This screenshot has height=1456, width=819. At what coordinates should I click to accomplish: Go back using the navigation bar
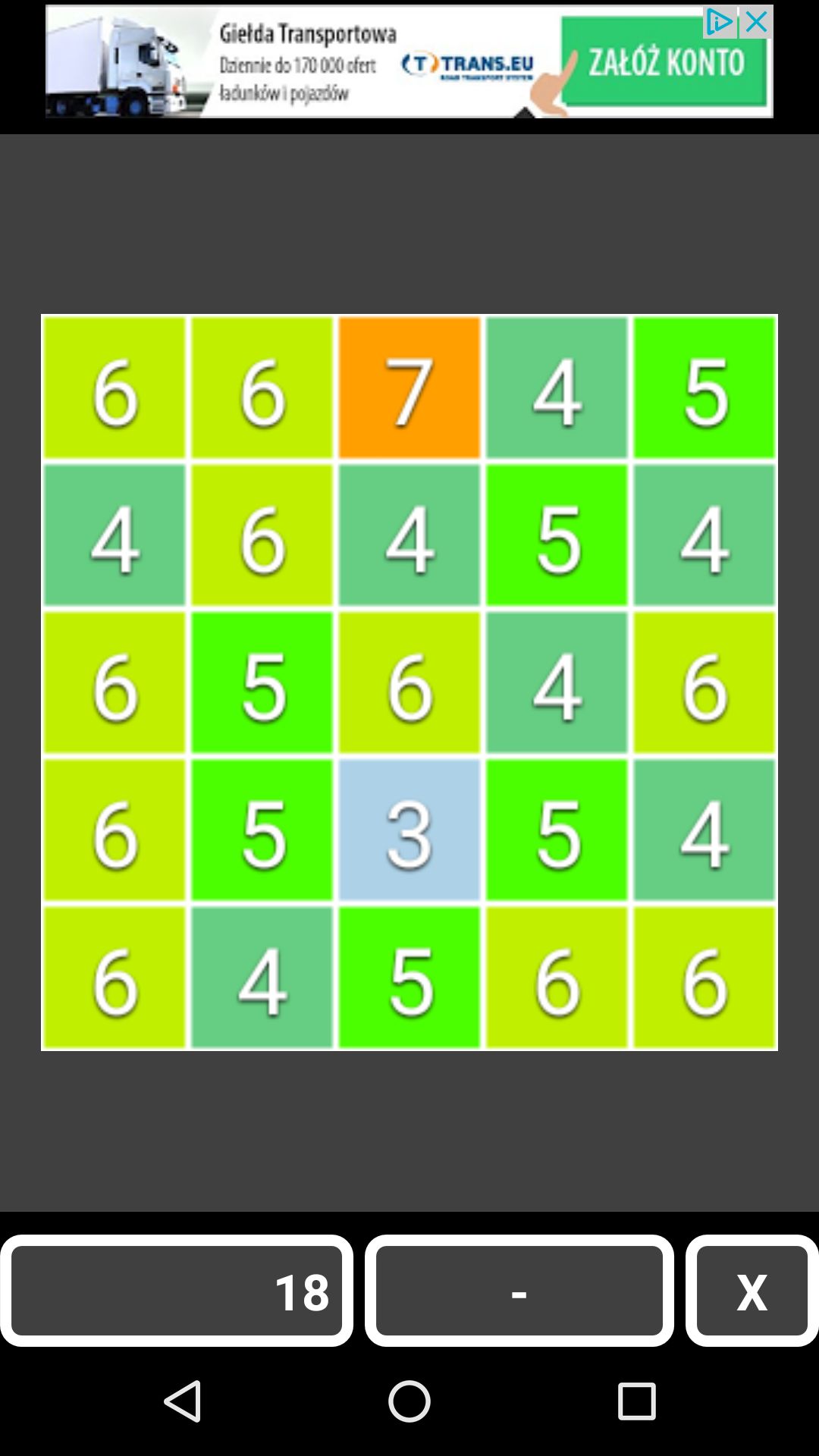[183, 1401]
